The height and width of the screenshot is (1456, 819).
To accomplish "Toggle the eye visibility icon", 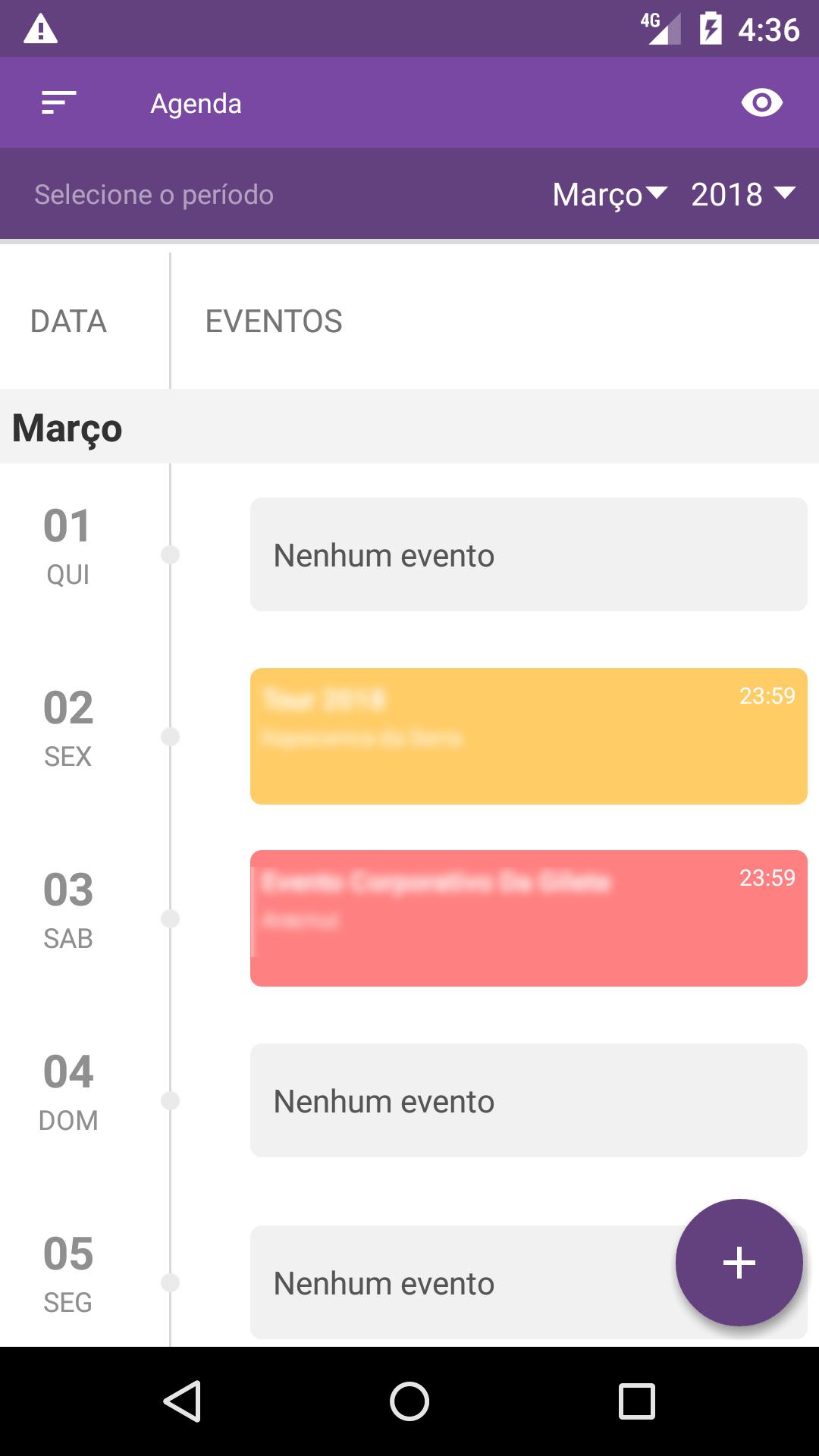I will [761, 102].
